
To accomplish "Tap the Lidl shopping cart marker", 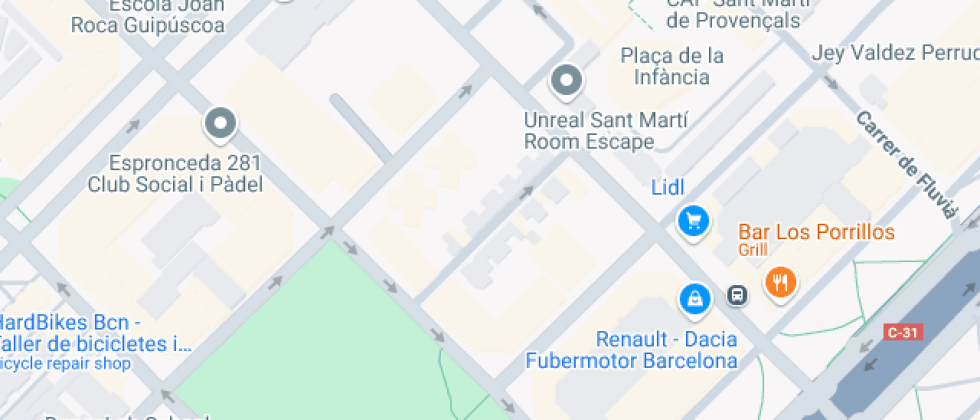I will click(693, 221).
